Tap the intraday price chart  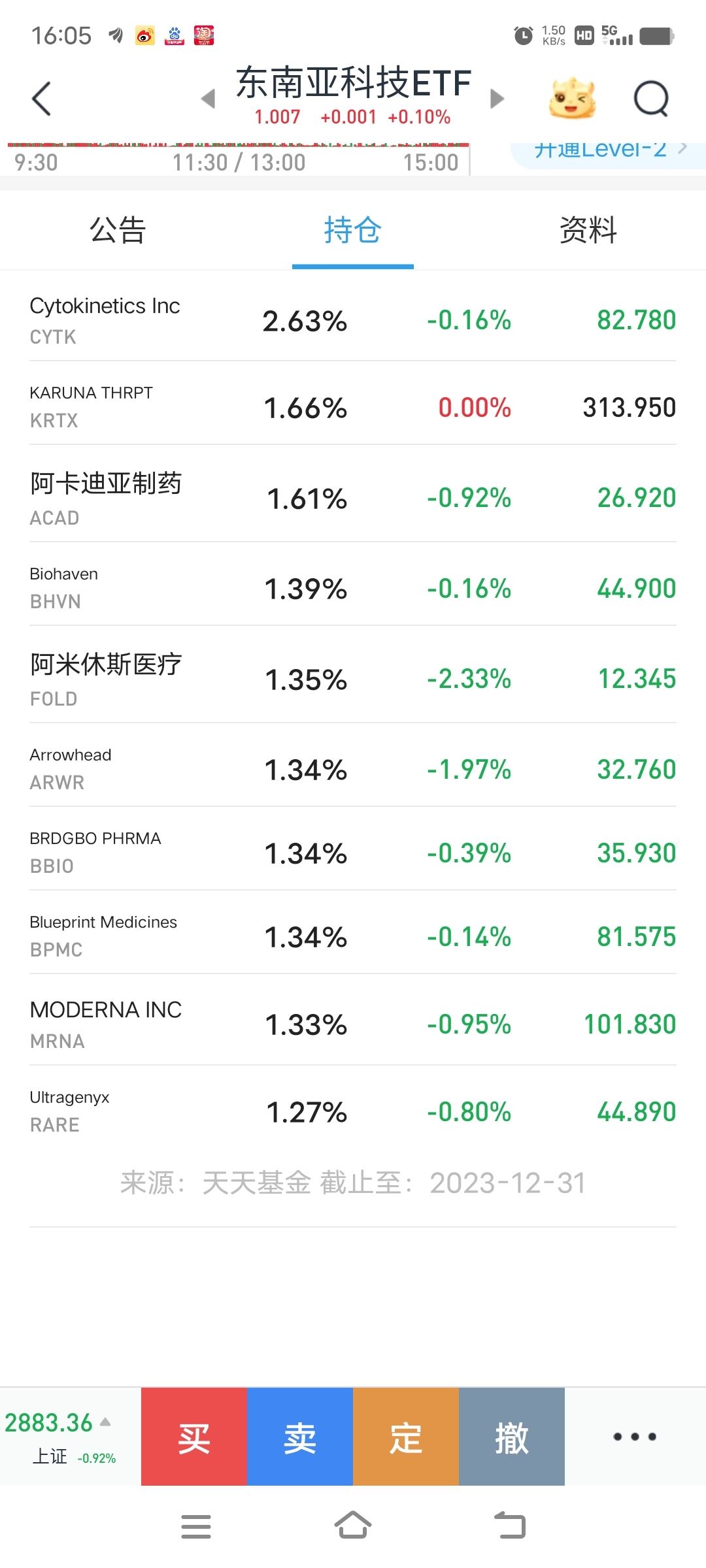(x=235, y=145)
